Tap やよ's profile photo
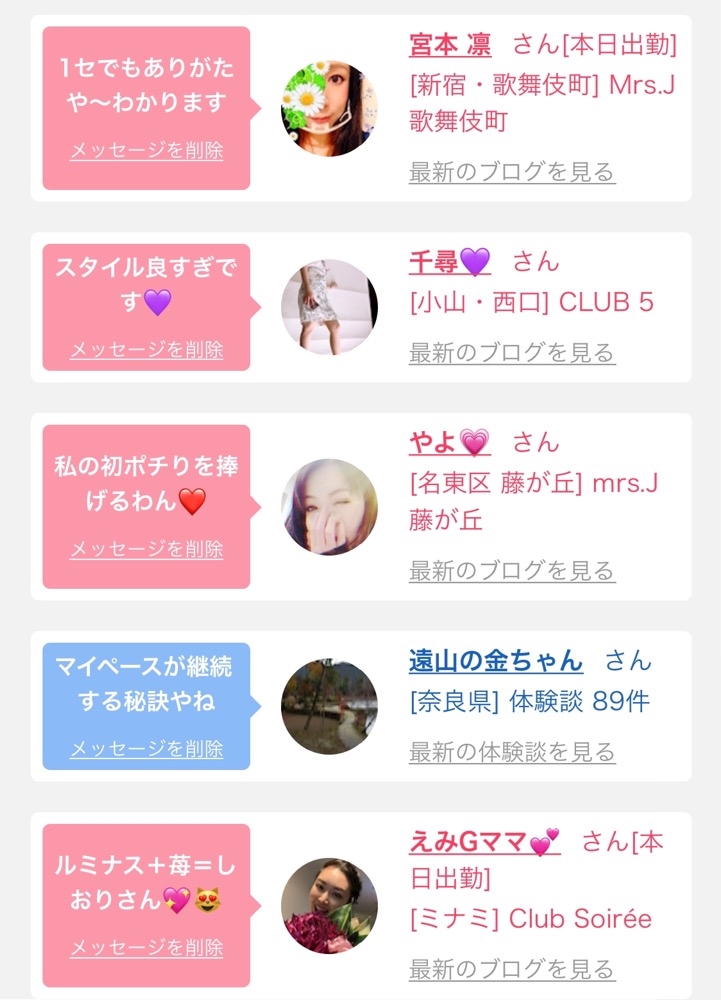 (x=329, y=507)
